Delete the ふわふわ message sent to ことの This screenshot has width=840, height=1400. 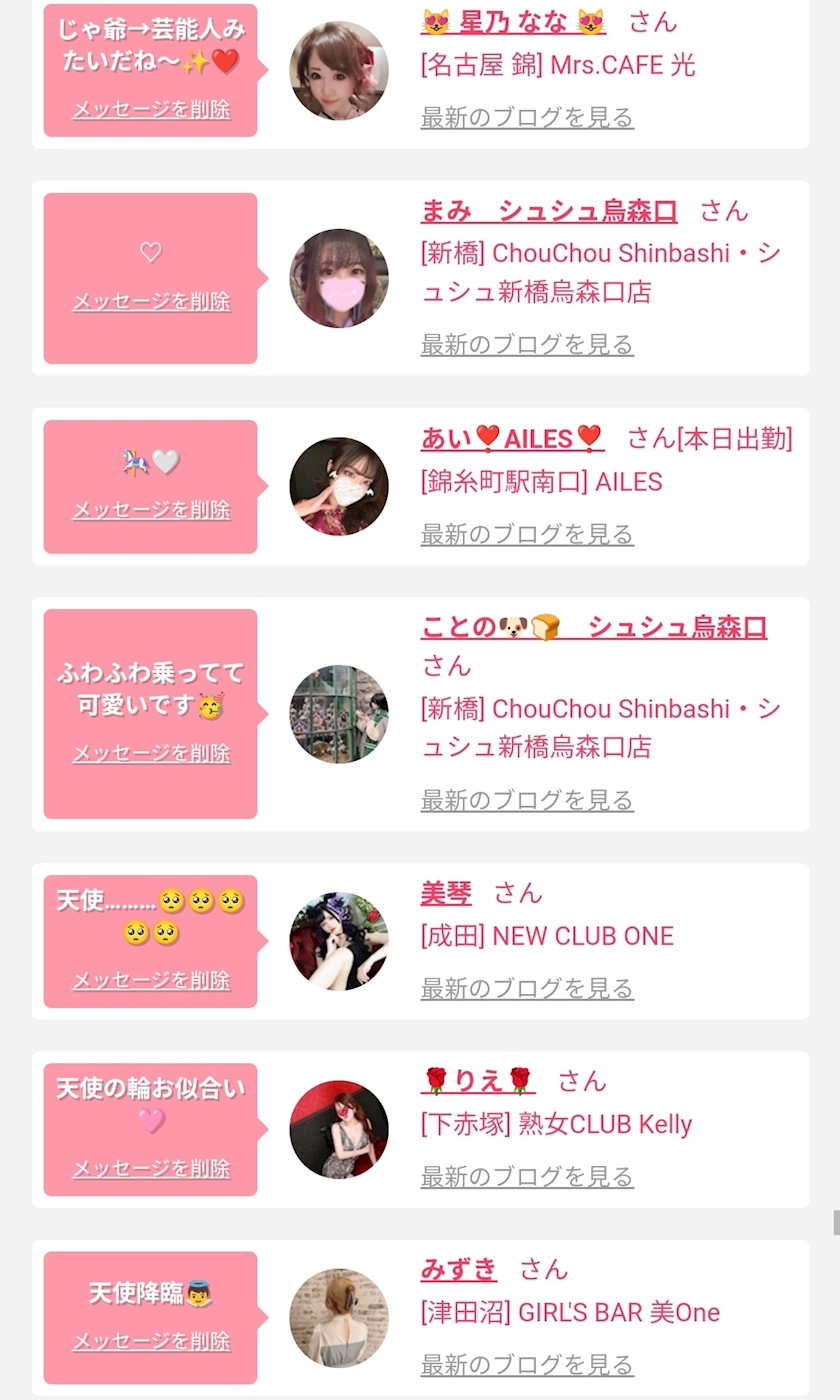(x=151, y=753)
